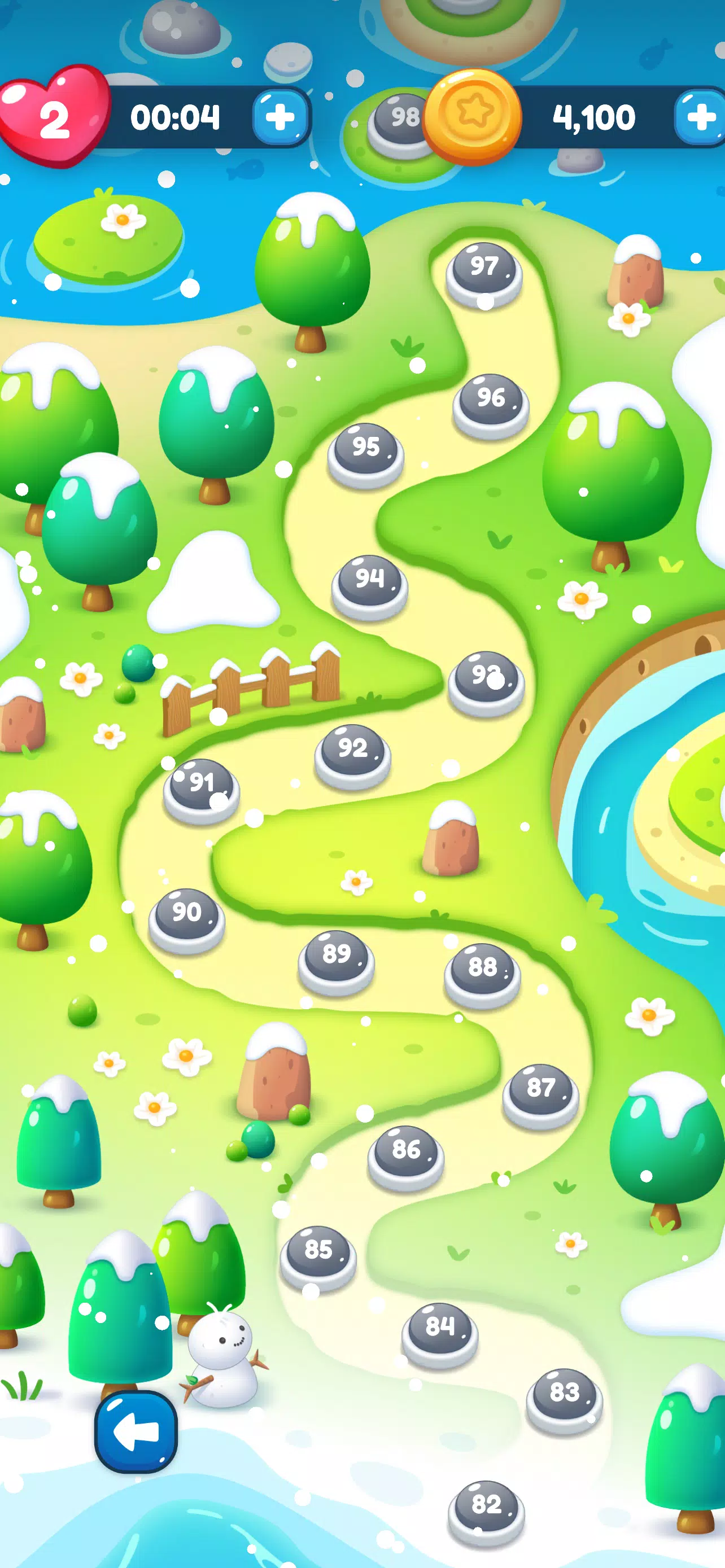Select level 94 button
725x1568 pixels.
pos(369,582)
